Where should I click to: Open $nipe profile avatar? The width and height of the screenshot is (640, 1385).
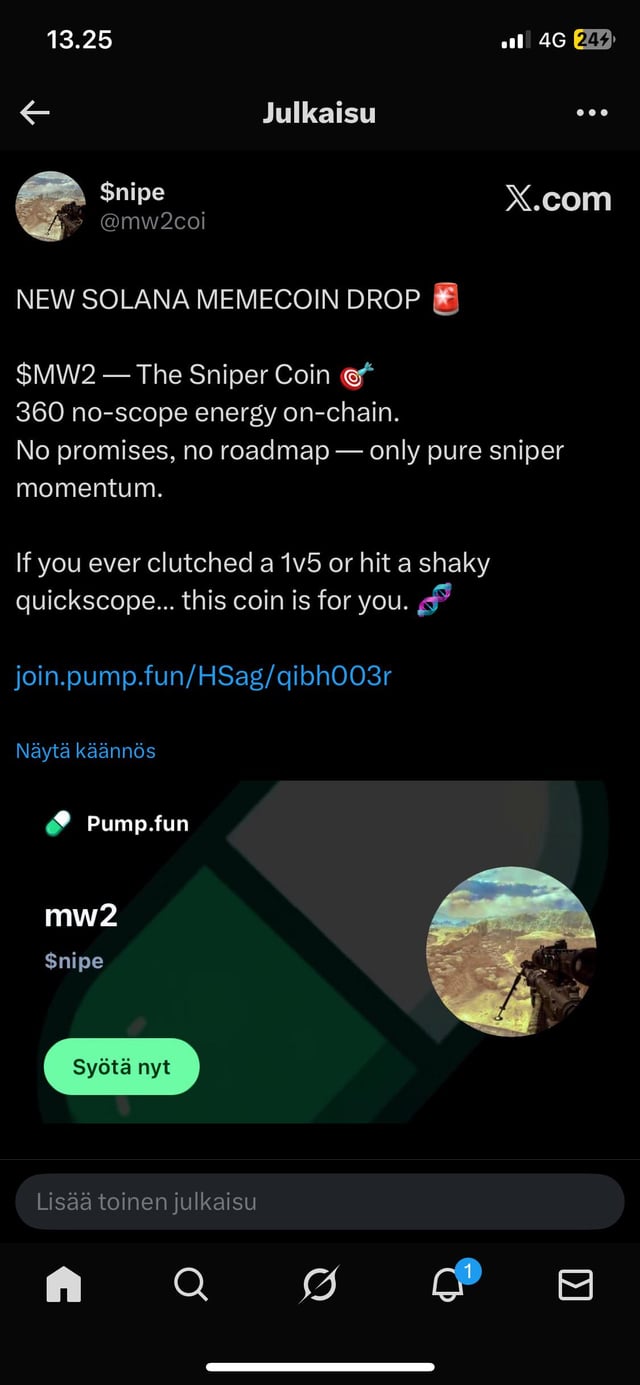click(x=50, y=206)
